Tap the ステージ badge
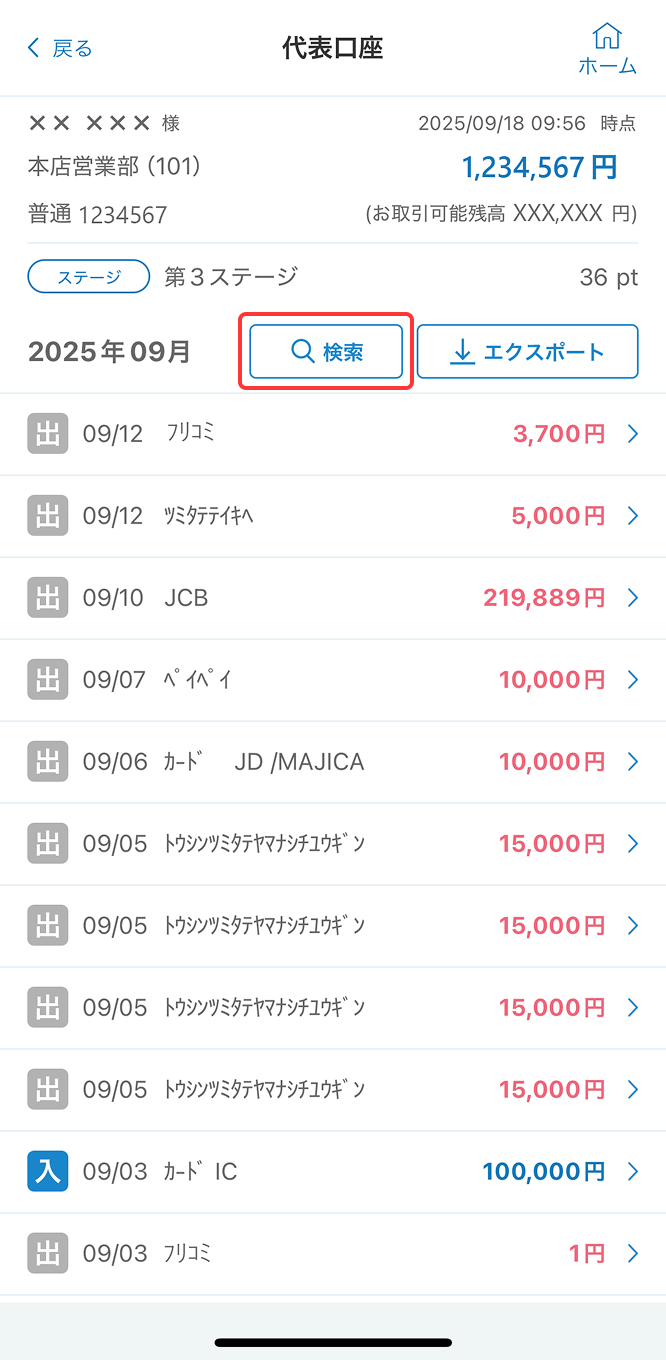 [89, 277]
